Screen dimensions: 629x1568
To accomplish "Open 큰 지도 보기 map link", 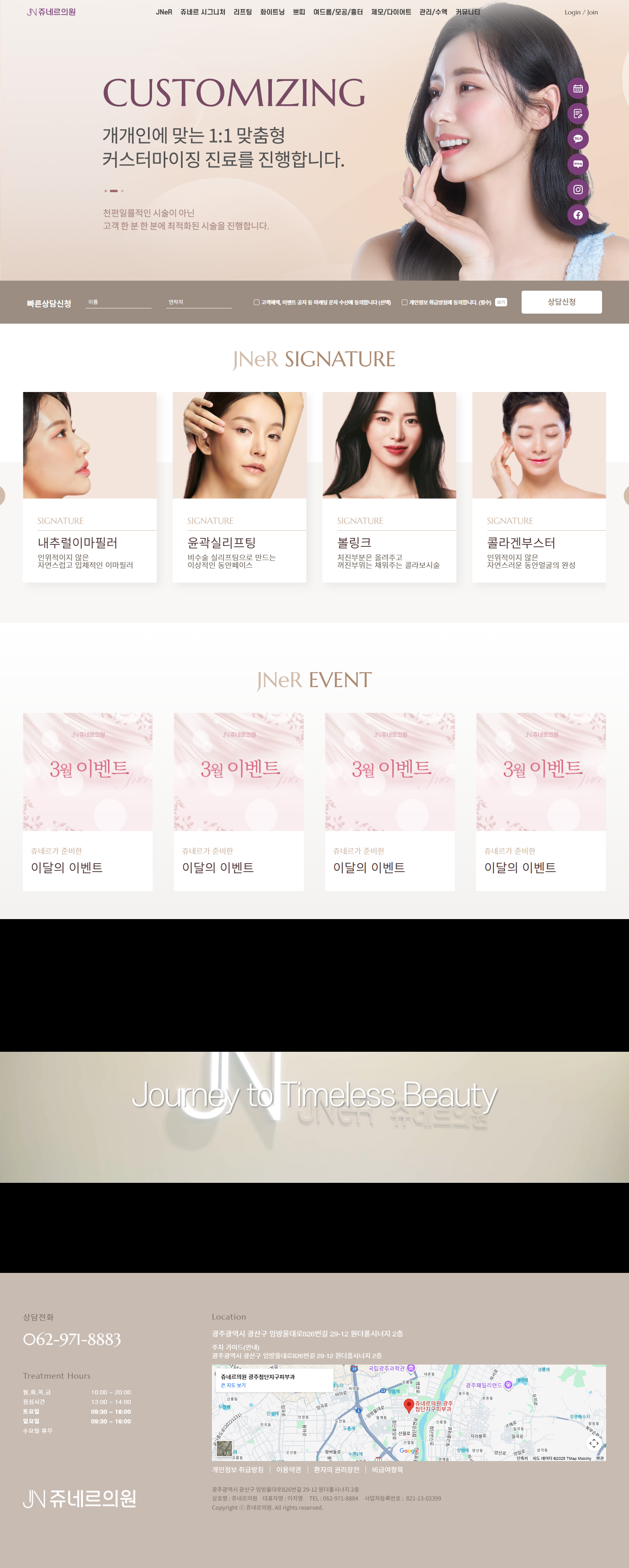I will pyautogui.click(x=233, y=1385).
